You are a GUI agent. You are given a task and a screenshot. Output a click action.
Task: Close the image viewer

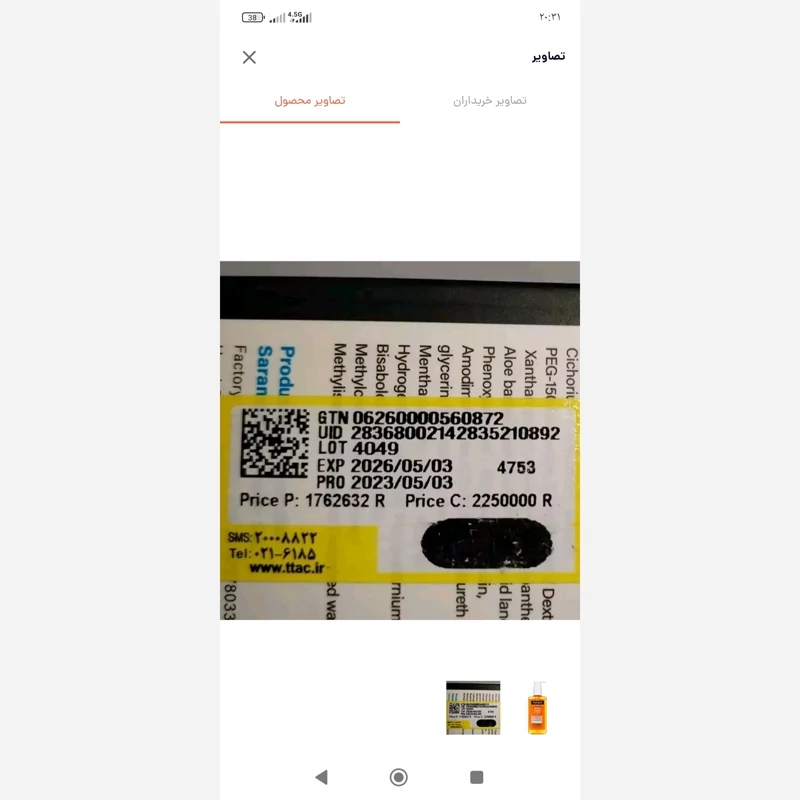coord(249,57)
